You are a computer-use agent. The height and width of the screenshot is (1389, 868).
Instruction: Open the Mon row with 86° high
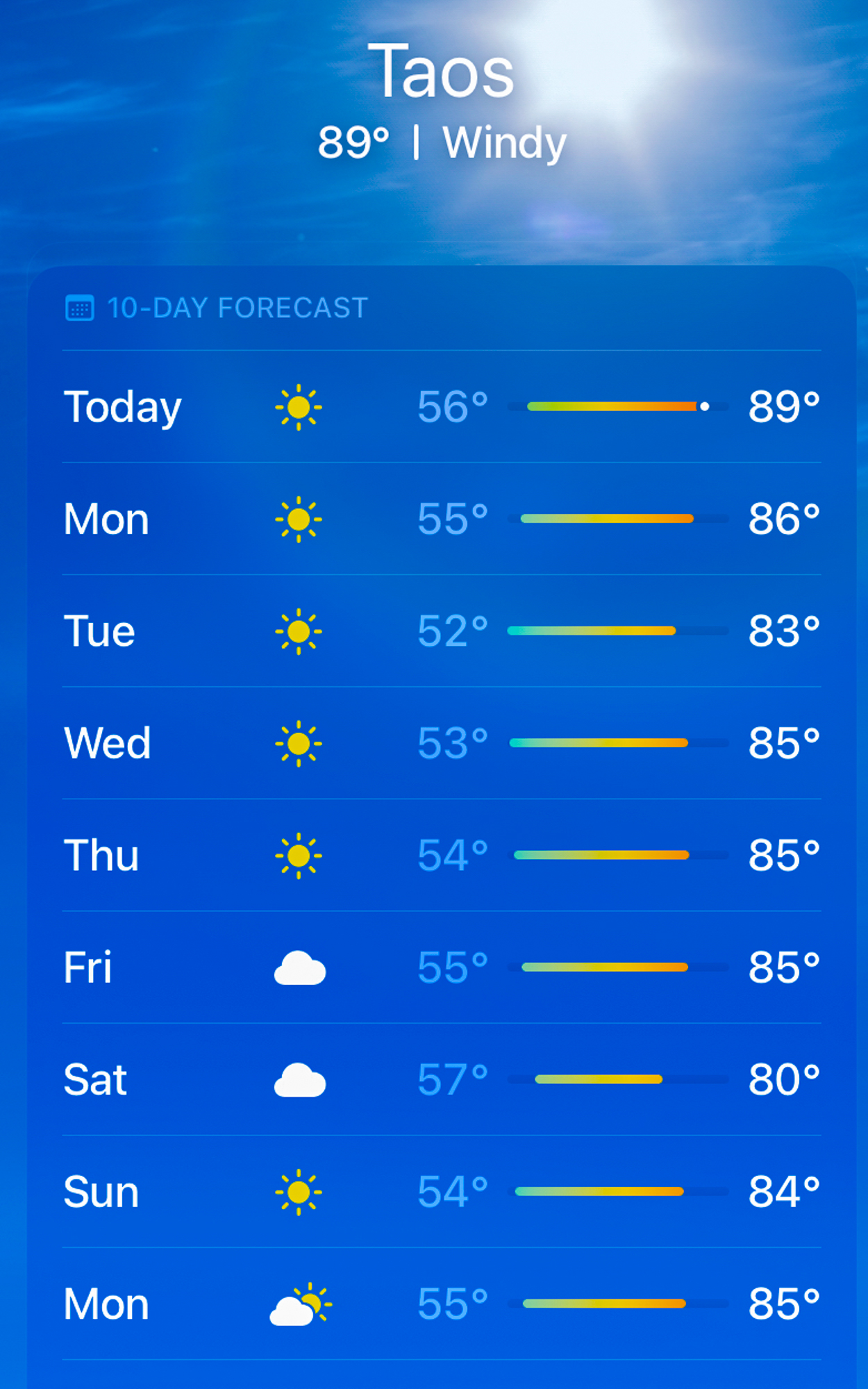[442, 519]
